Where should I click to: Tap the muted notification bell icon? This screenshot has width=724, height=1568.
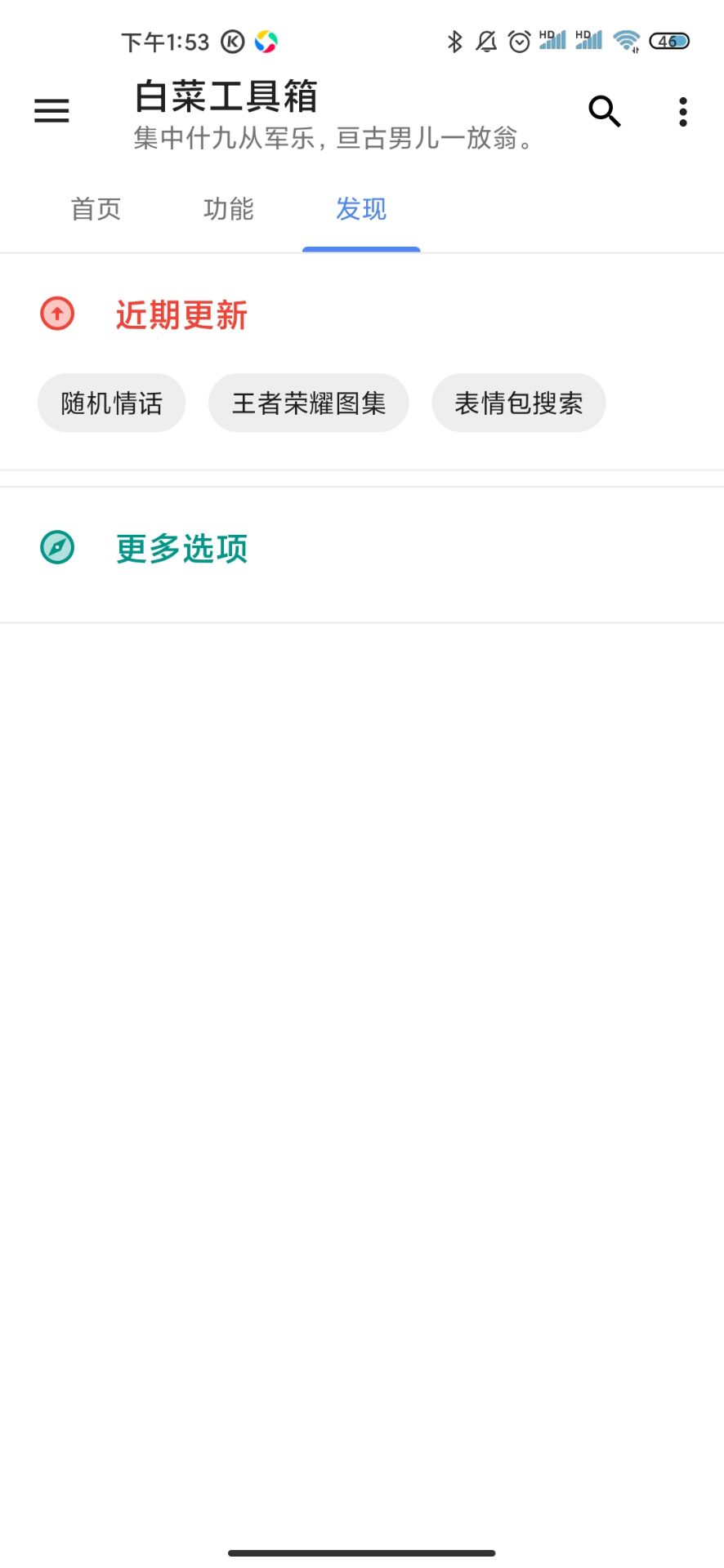coord(486,41)
